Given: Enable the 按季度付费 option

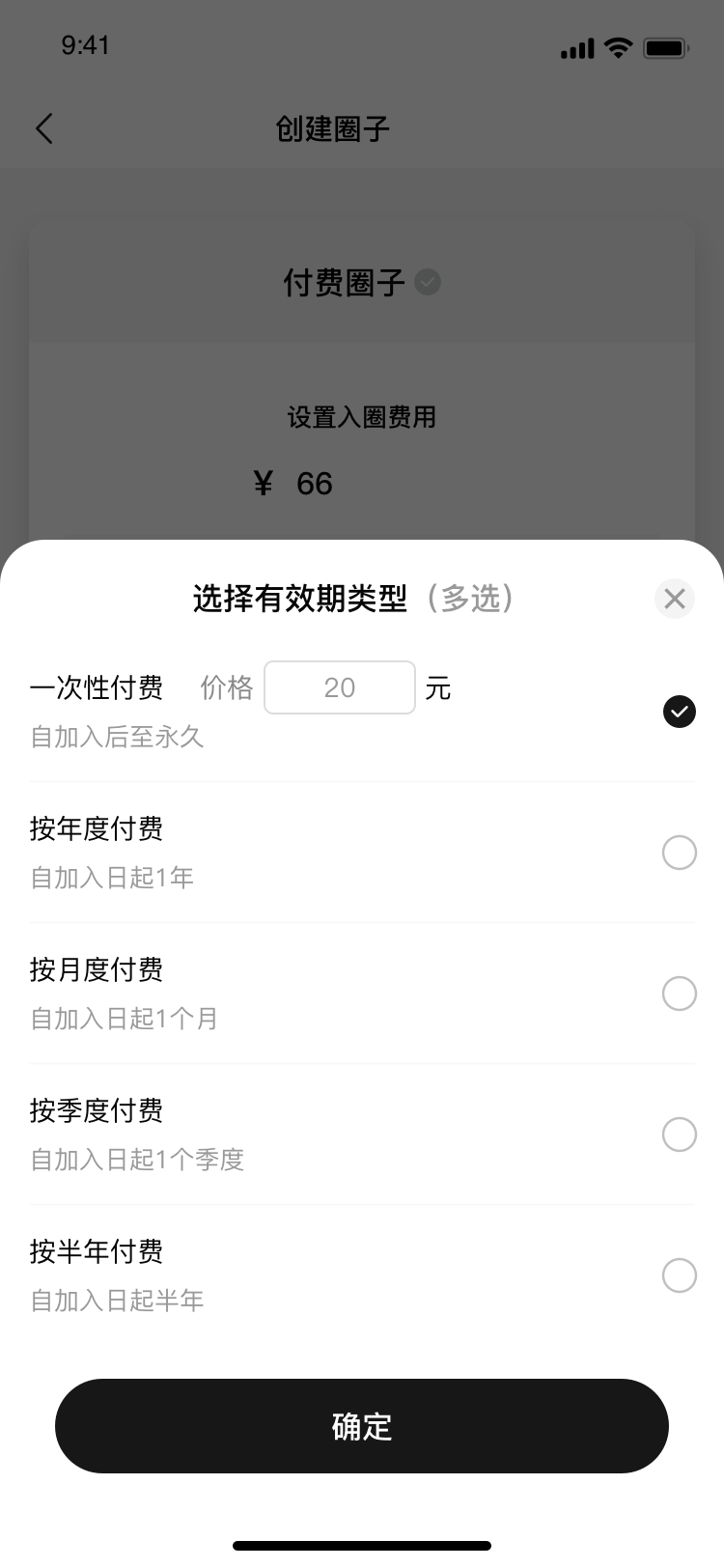Looking at the screenshot, I should (680, 1134).
